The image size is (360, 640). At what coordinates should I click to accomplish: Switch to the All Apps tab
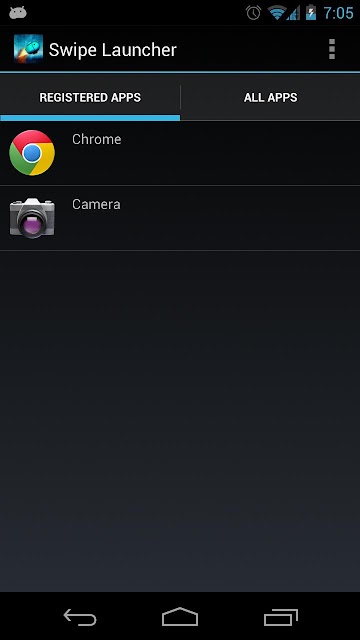270,98
